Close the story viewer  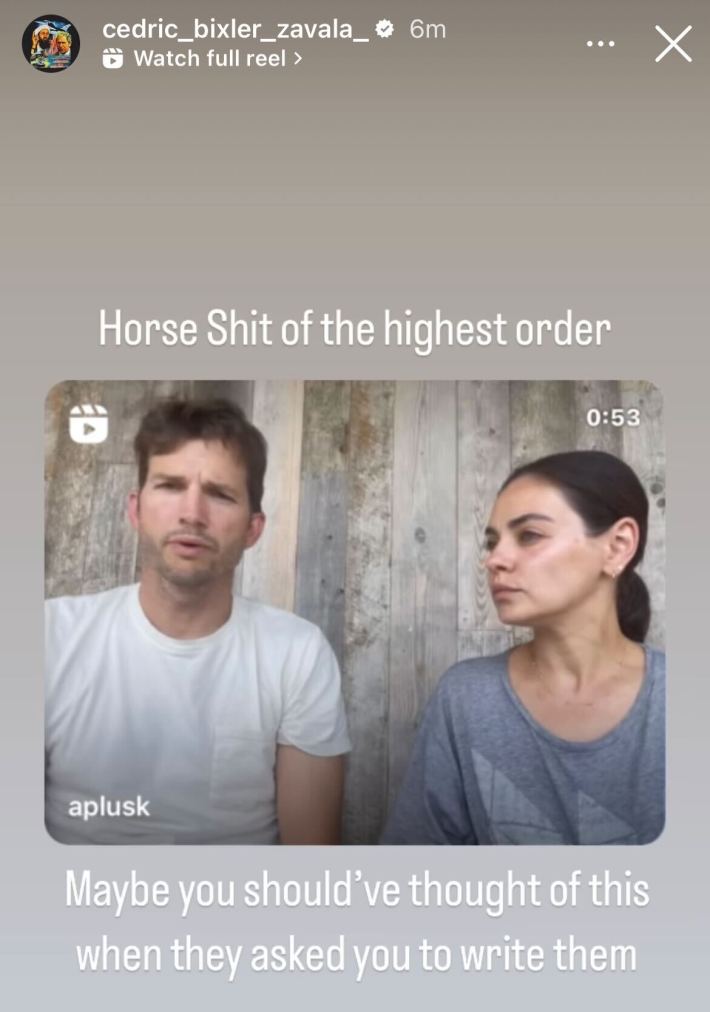click(673, 44)
